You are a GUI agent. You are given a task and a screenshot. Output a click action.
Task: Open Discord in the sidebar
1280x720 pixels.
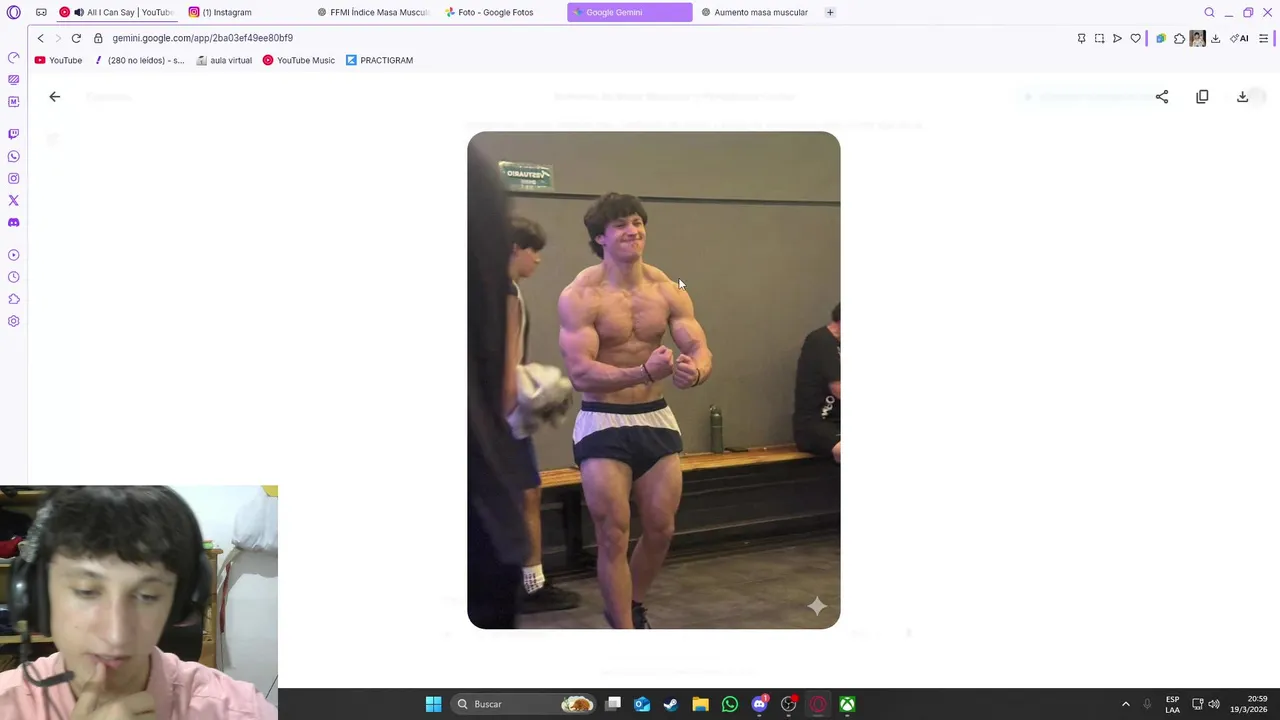pos(14,222)
